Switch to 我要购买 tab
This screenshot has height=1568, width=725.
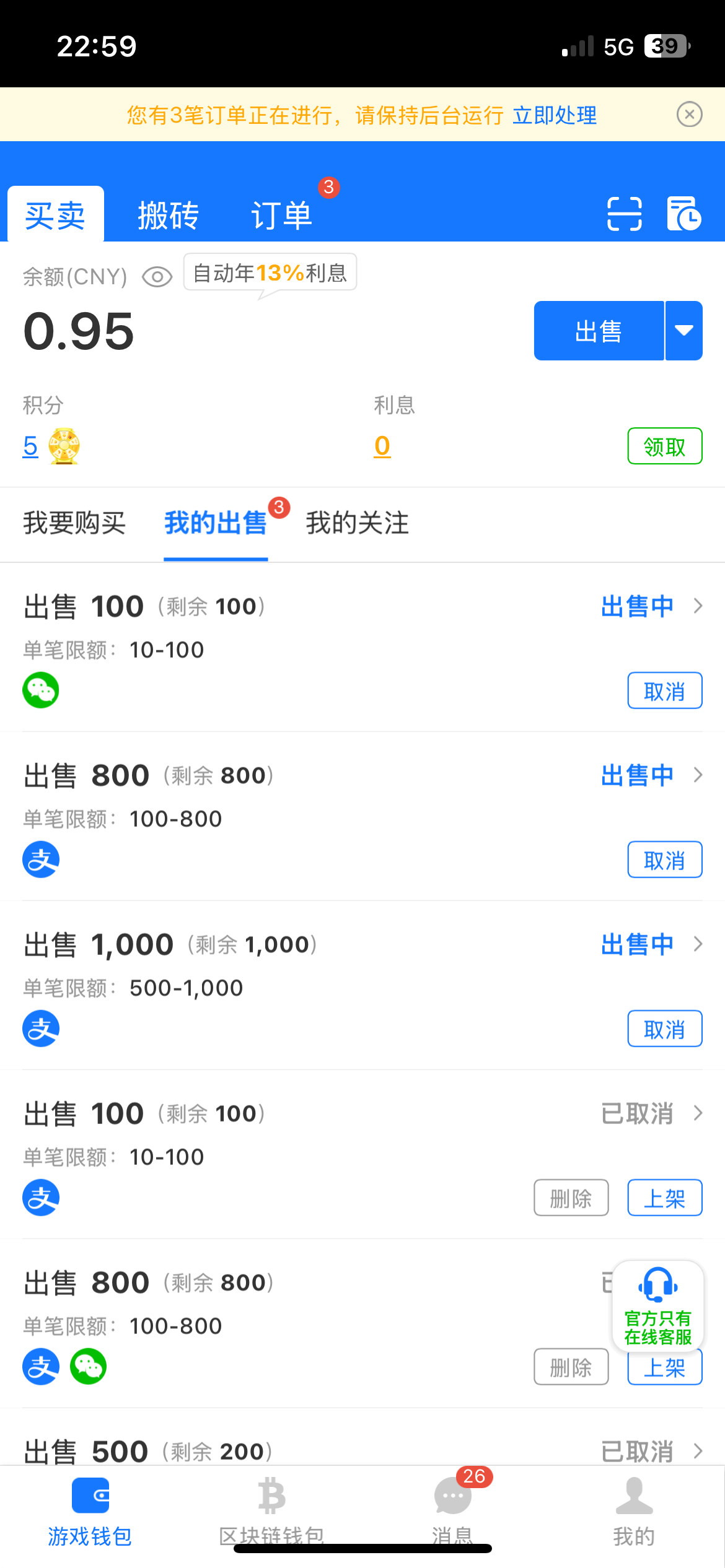coord(74,523)
